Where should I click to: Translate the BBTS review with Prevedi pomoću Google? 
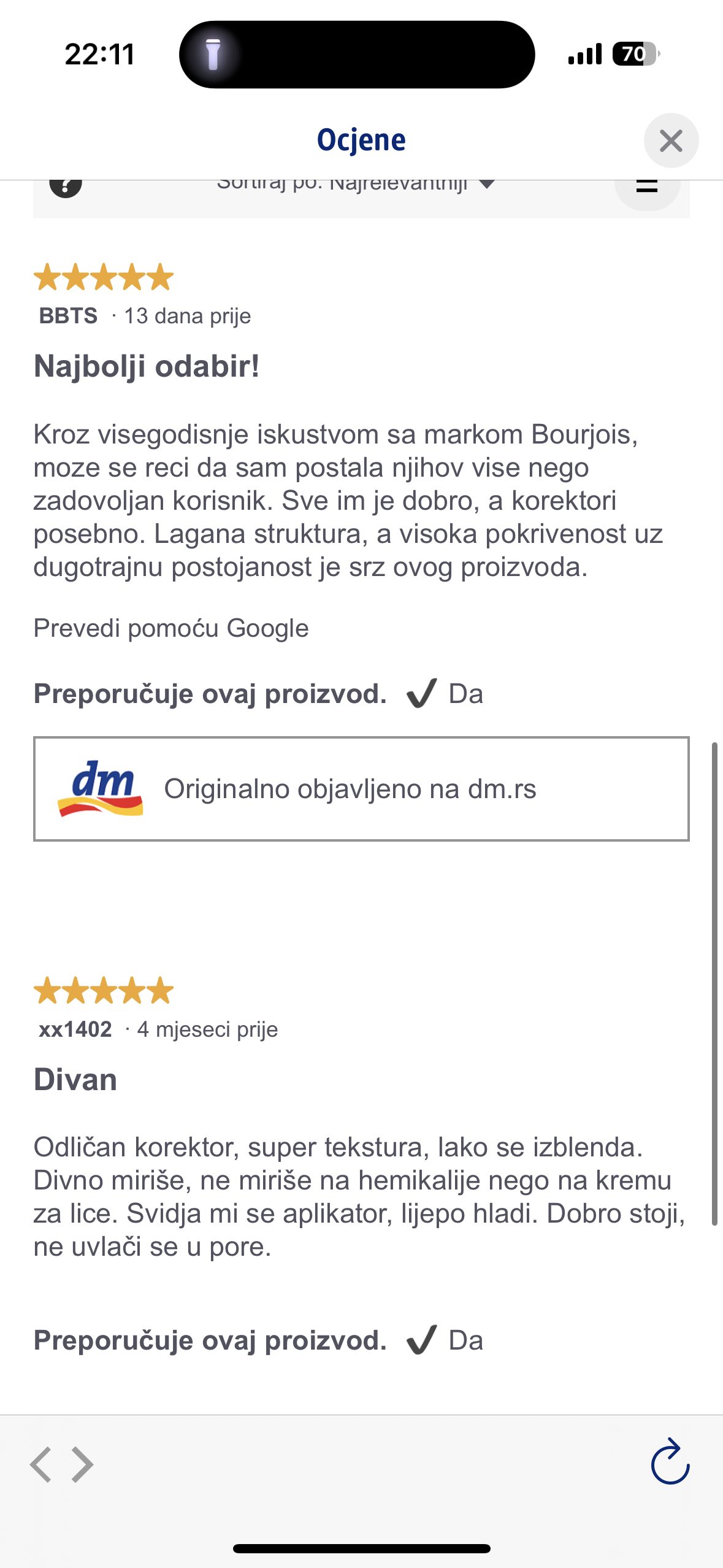[171, 628]
